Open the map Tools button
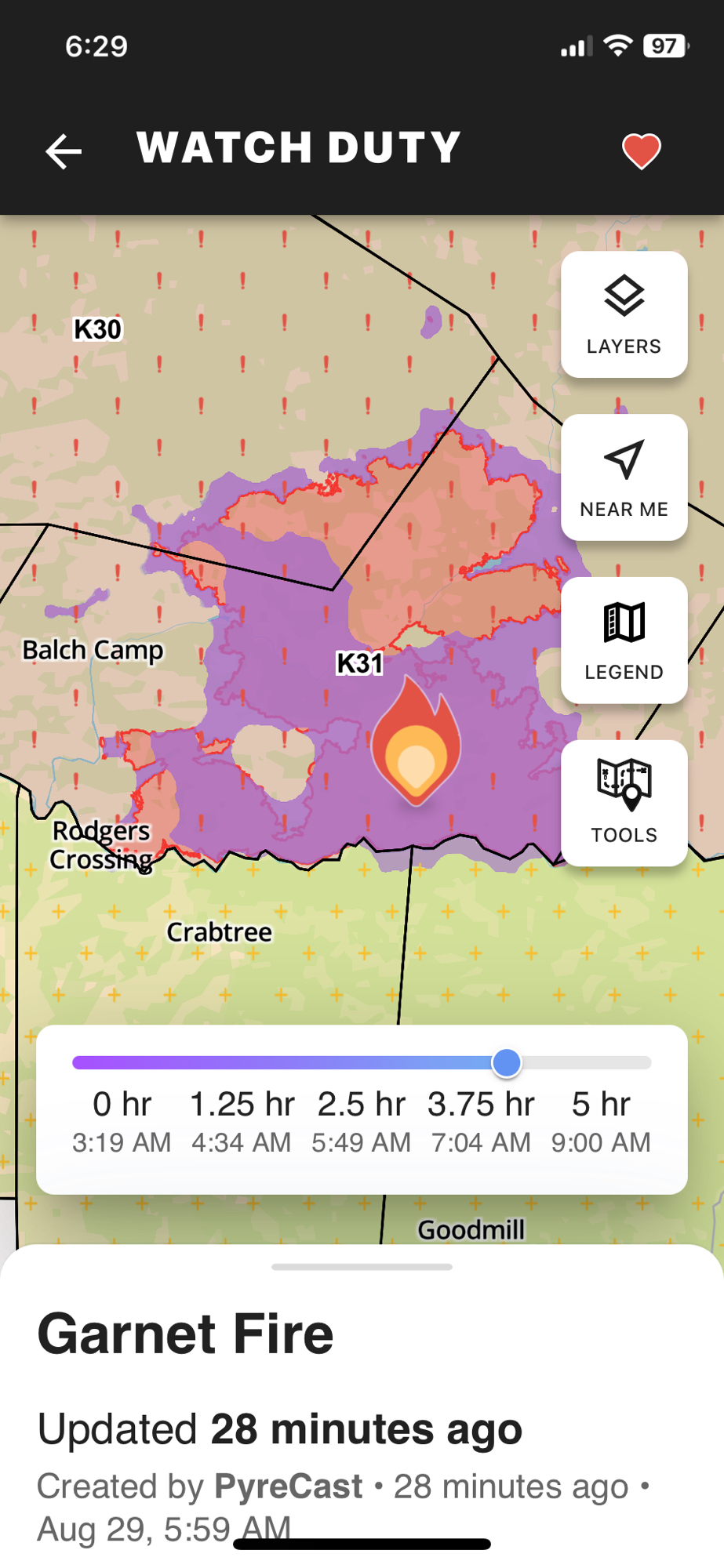The image size is (724, 1568). [x=624, y=803]
